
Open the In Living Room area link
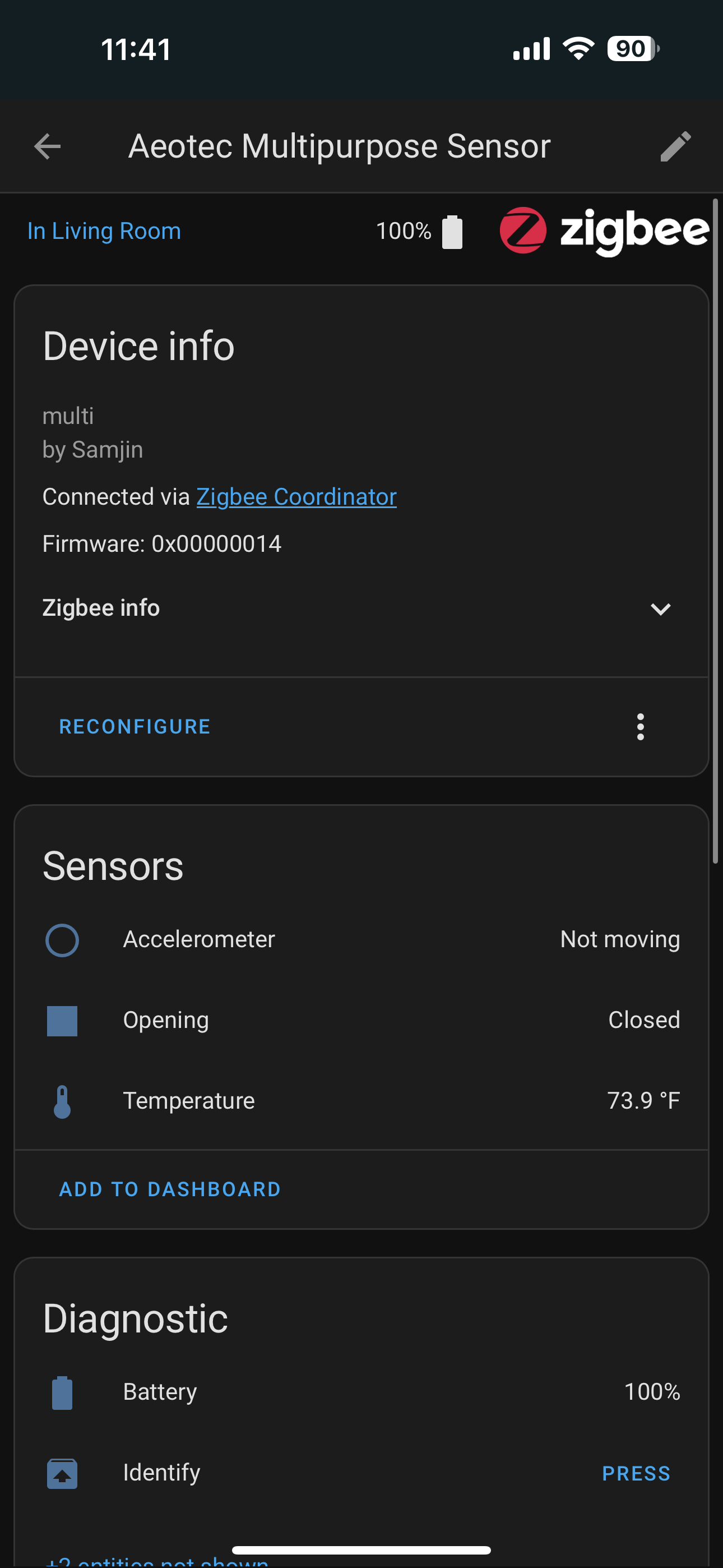coord(104,230)
